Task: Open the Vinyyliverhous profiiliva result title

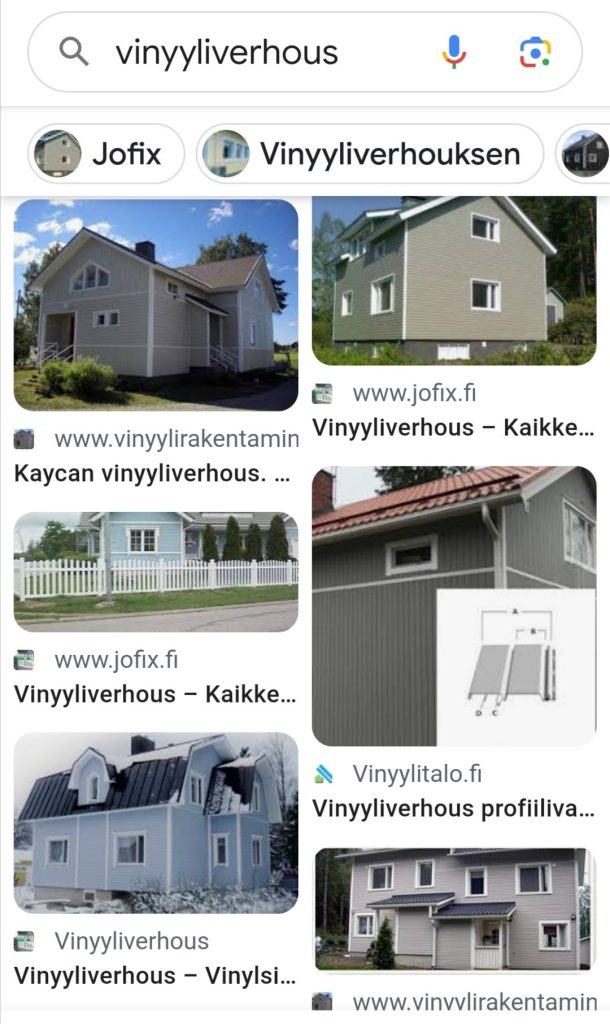Action: (453, 808)
